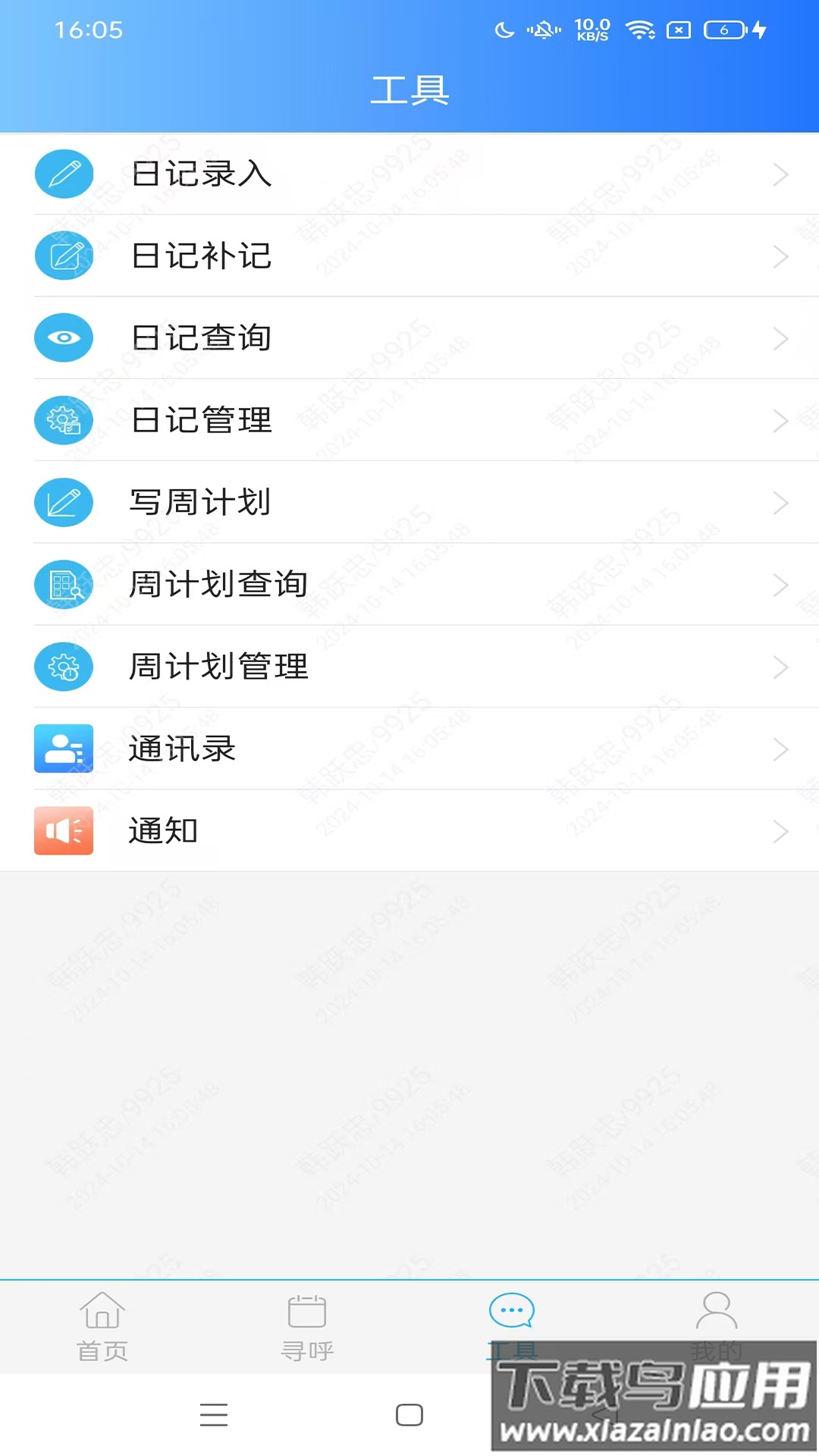Select the 日记录入 pencil icon

click(64, 174)
